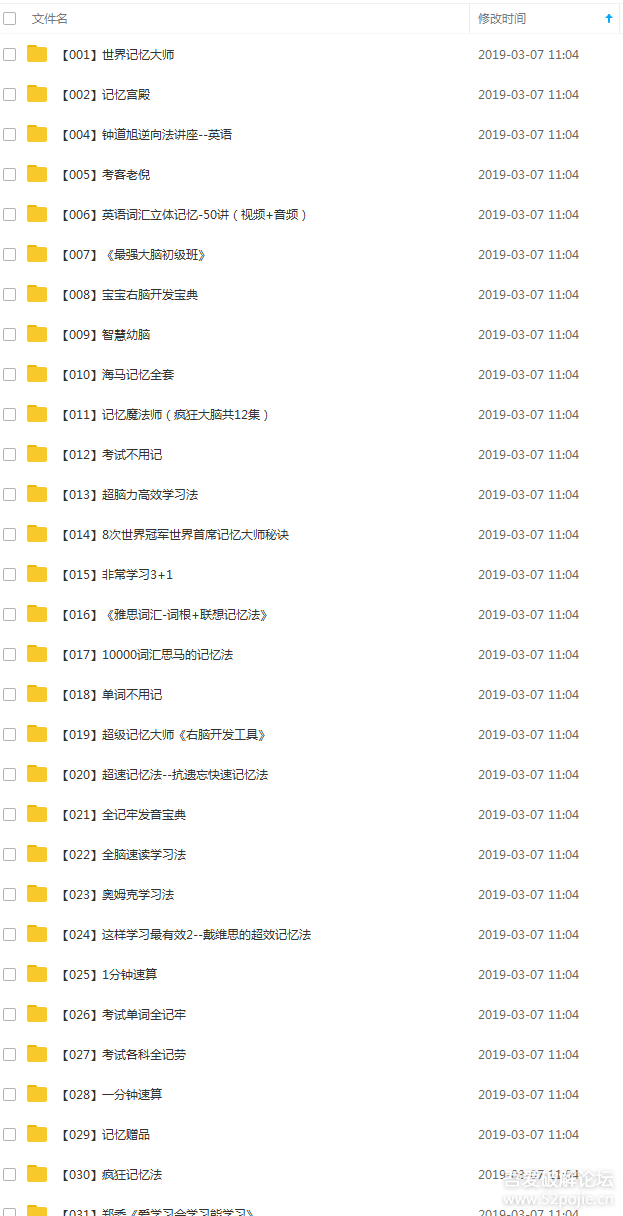Screen dimensions: 623x1216
Task: Open folder 【002】记忆宫殿
Action: 106,95
